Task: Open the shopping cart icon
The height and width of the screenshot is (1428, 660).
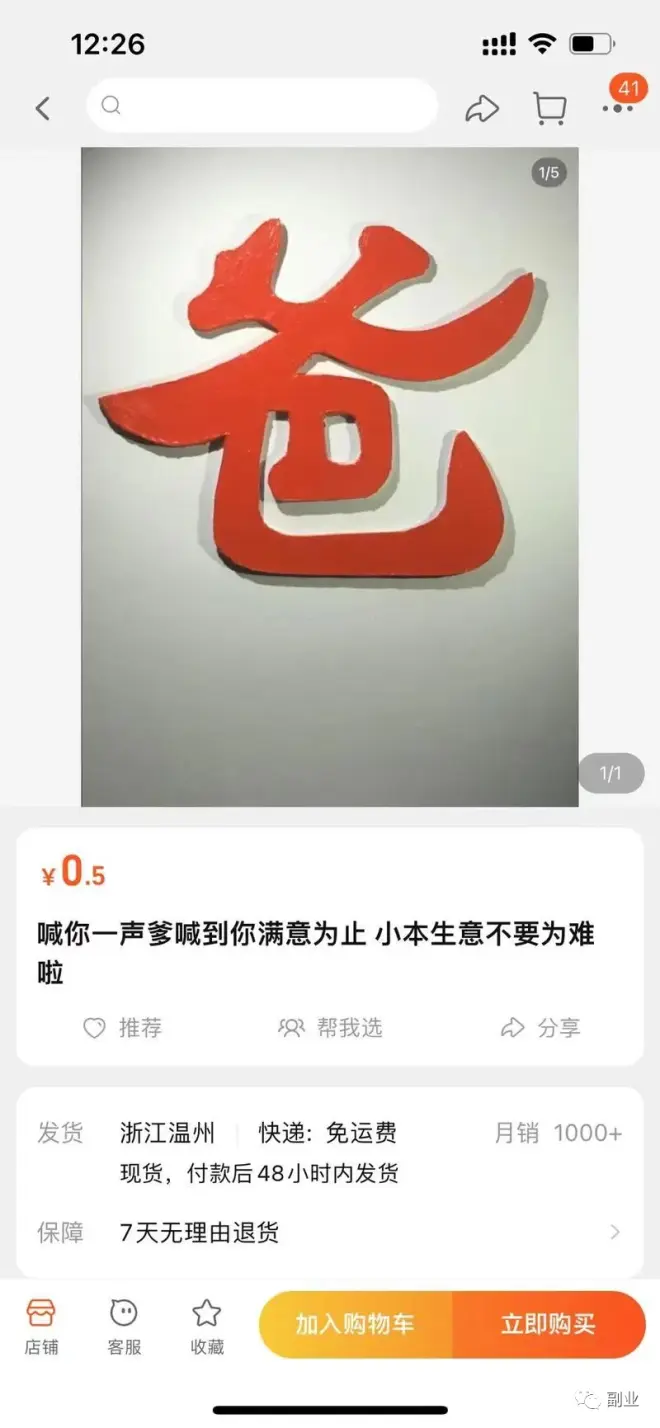Action: 549,108
